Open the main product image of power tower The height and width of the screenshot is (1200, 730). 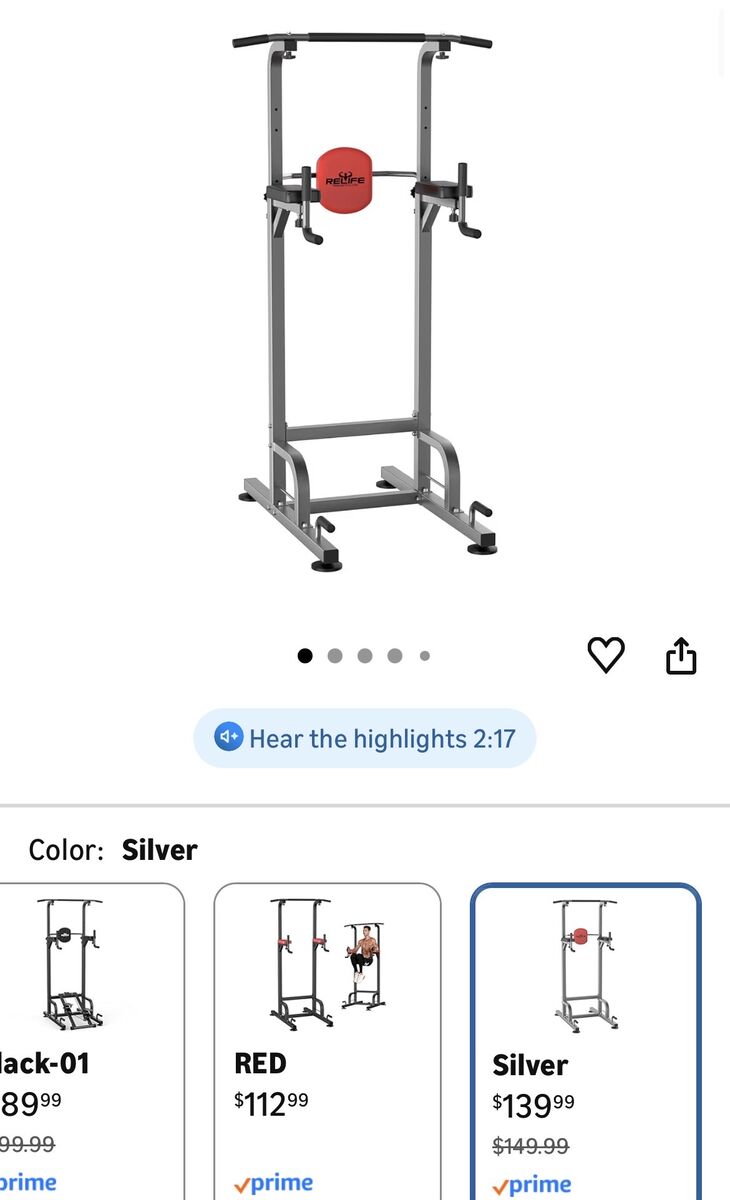[364, 300]
